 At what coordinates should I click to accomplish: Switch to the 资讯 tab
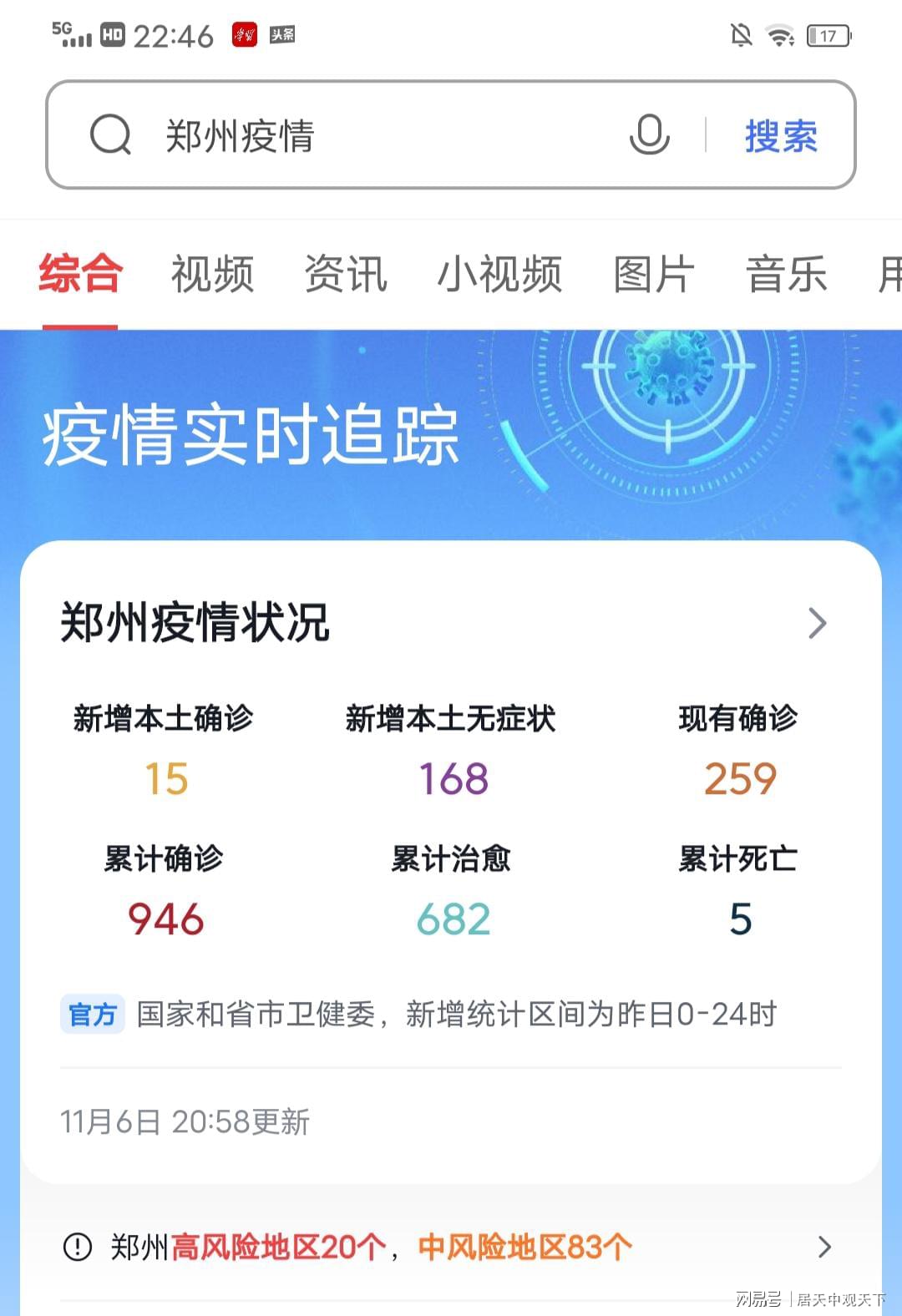[345, 274]
